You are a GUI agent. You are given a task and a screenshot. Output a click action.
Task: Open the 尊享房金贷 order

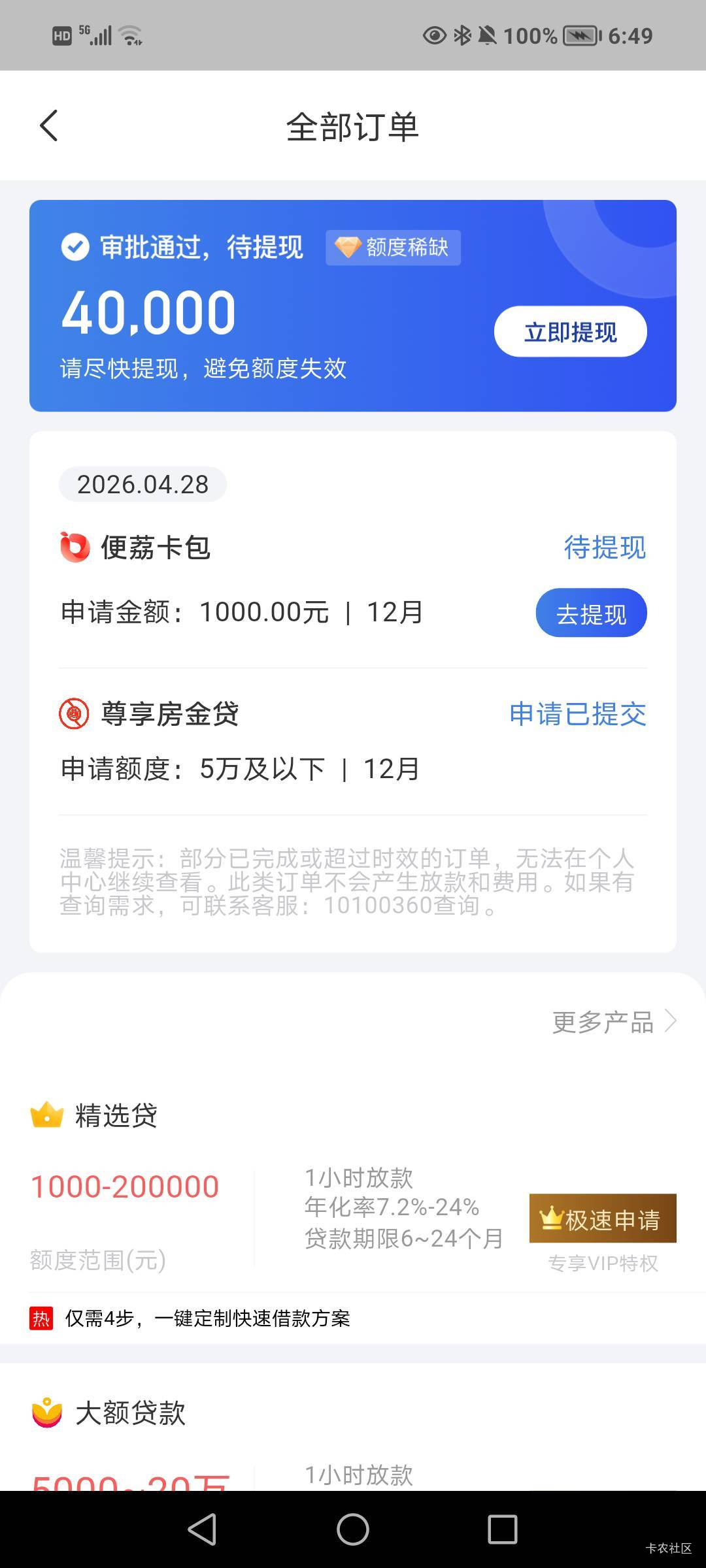pyautogui.click(x=353, y=741)
